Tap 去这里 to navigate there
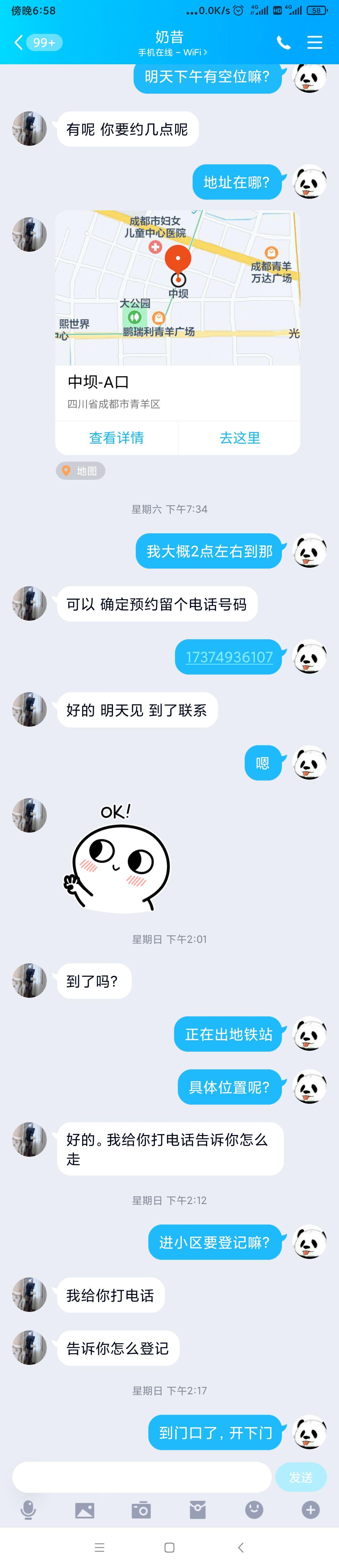Image resolution: width=339 pixels, height=1568 pixels. click(x=239, y=438)
